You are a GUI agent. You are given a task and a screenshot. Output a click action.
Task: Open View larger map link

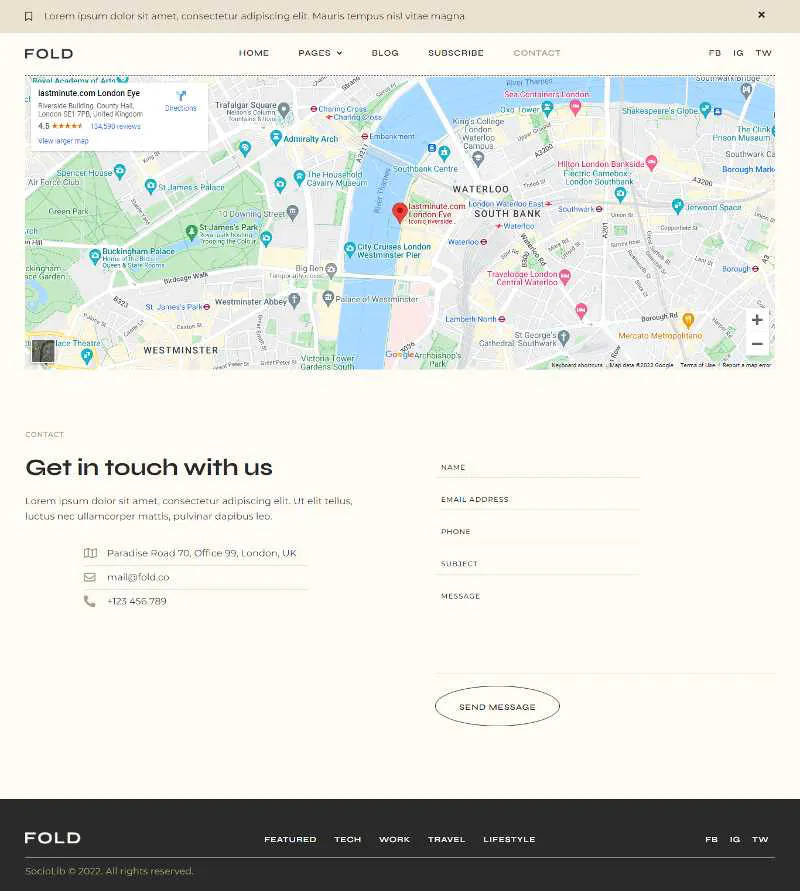(x=63, y=141)
